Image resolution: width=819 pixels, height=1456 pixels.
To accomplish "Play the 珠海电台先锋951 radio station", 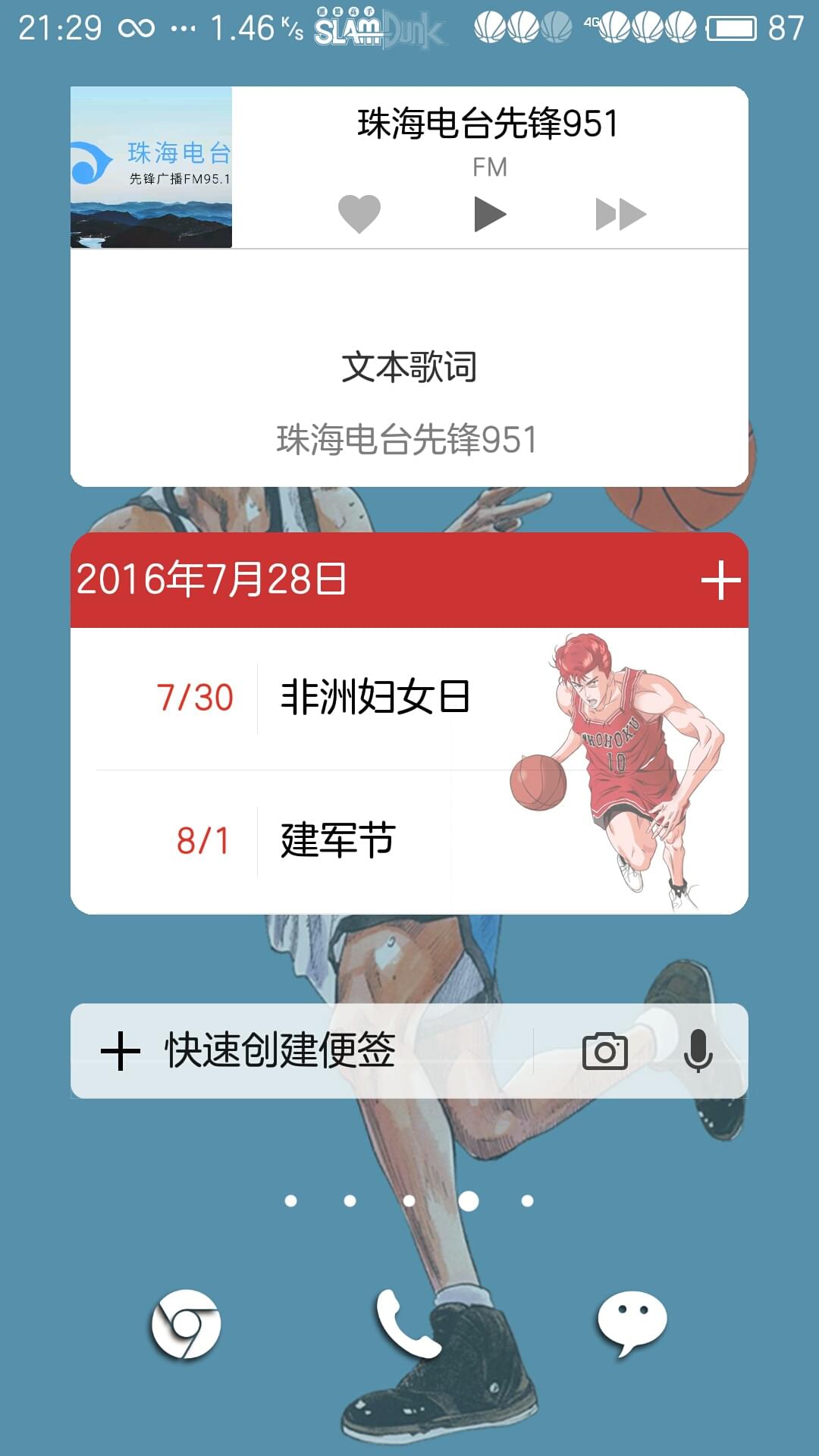I will [490, 214].
